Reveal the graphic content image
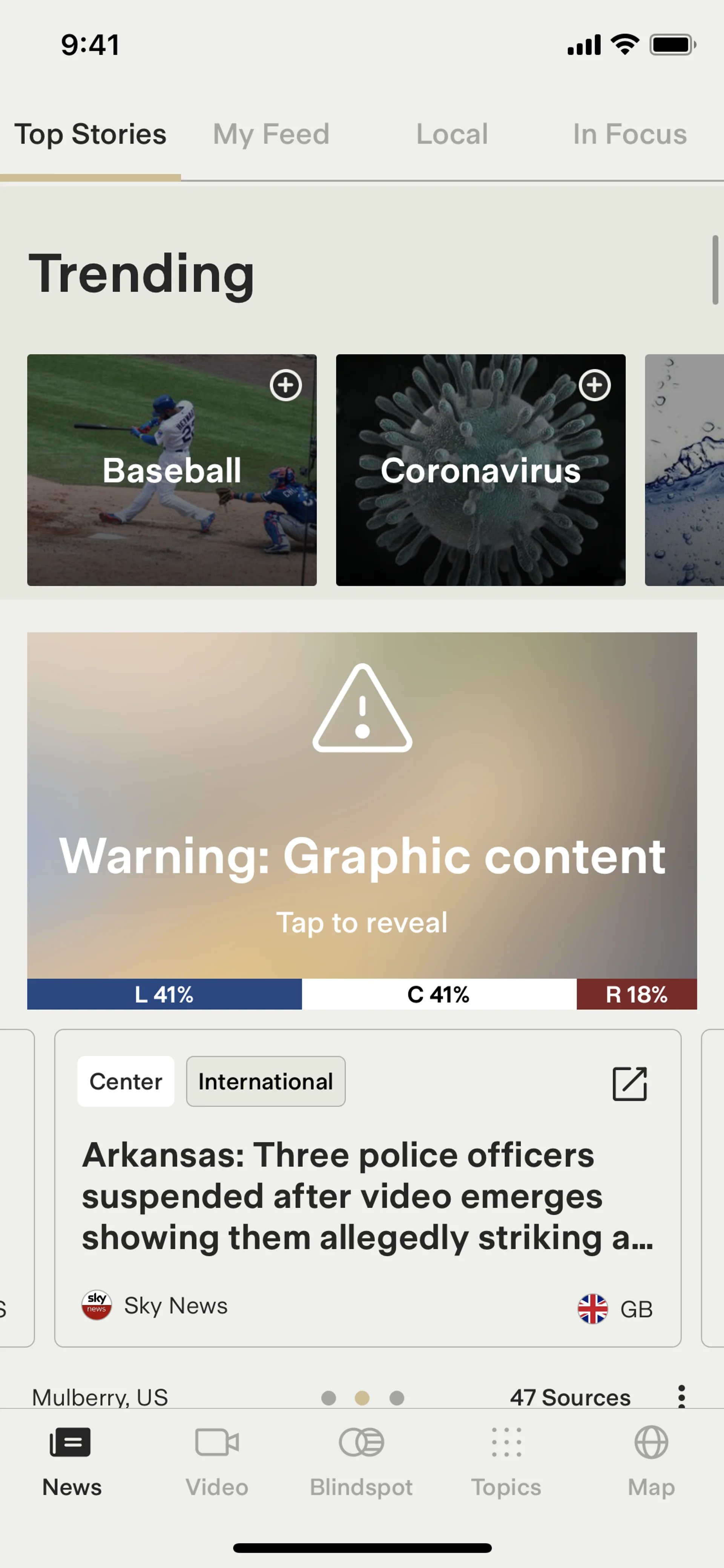 pos(362,803)
